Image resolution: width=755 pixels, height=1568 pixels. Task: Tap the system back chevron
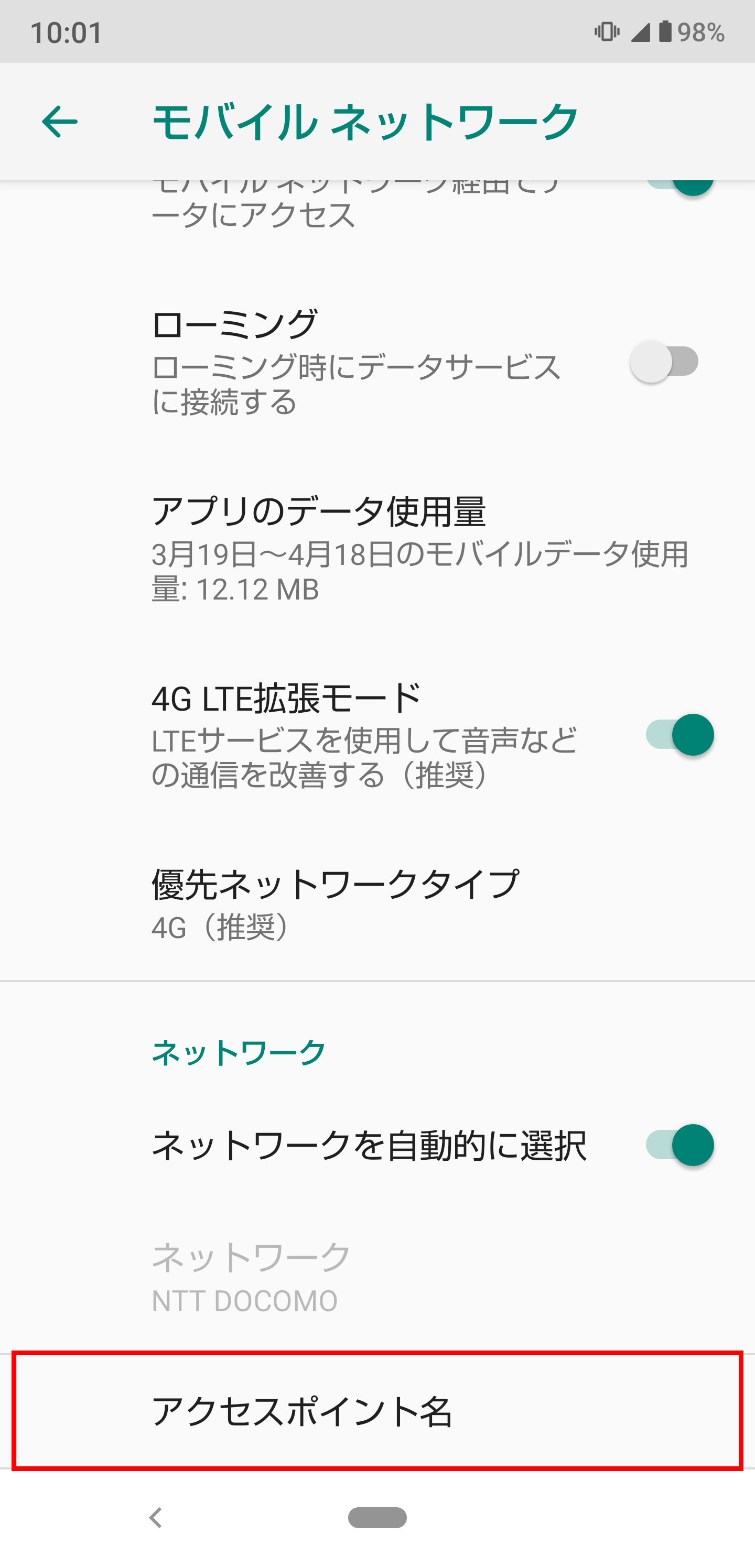[x=156, y=1518]
